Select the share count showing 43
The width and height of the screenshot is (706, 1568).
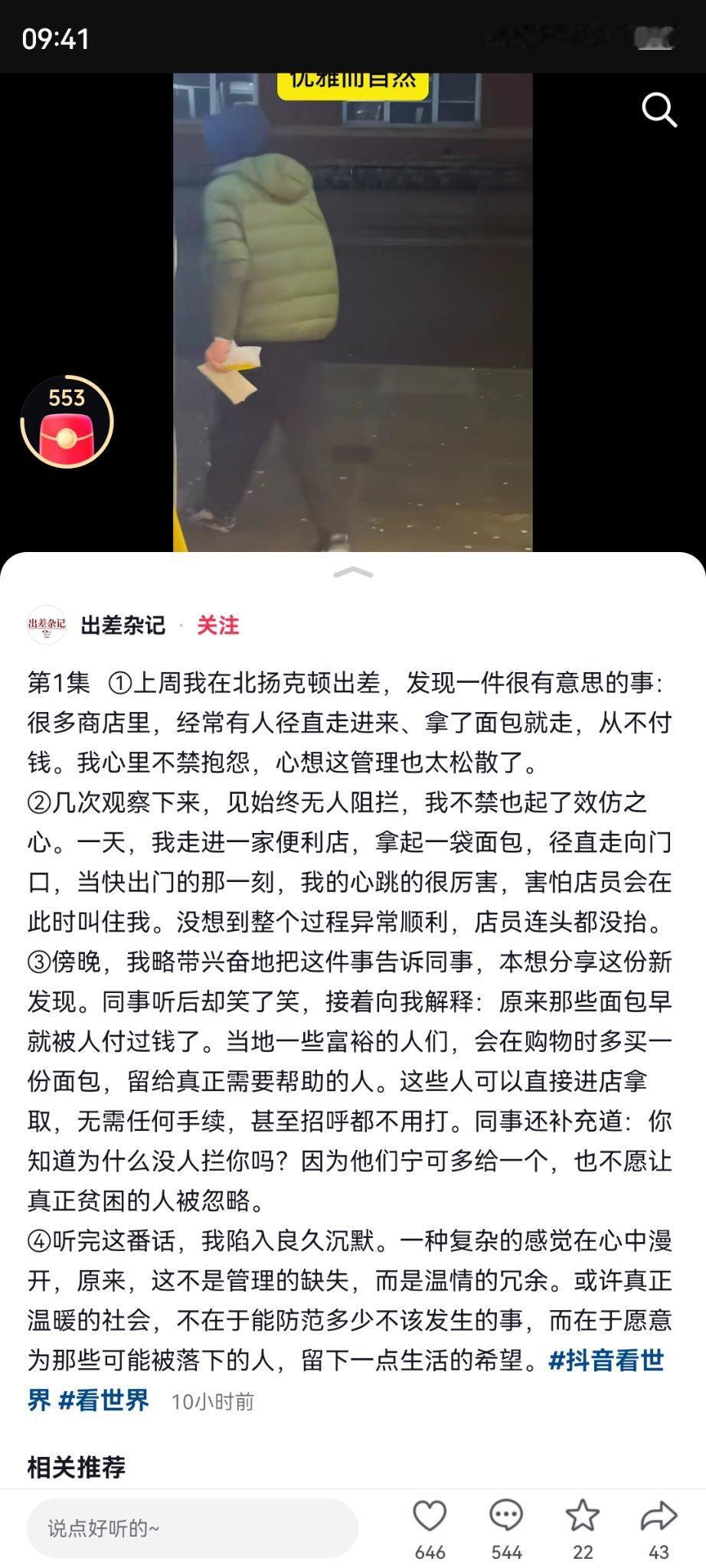tap(657, 1553)
